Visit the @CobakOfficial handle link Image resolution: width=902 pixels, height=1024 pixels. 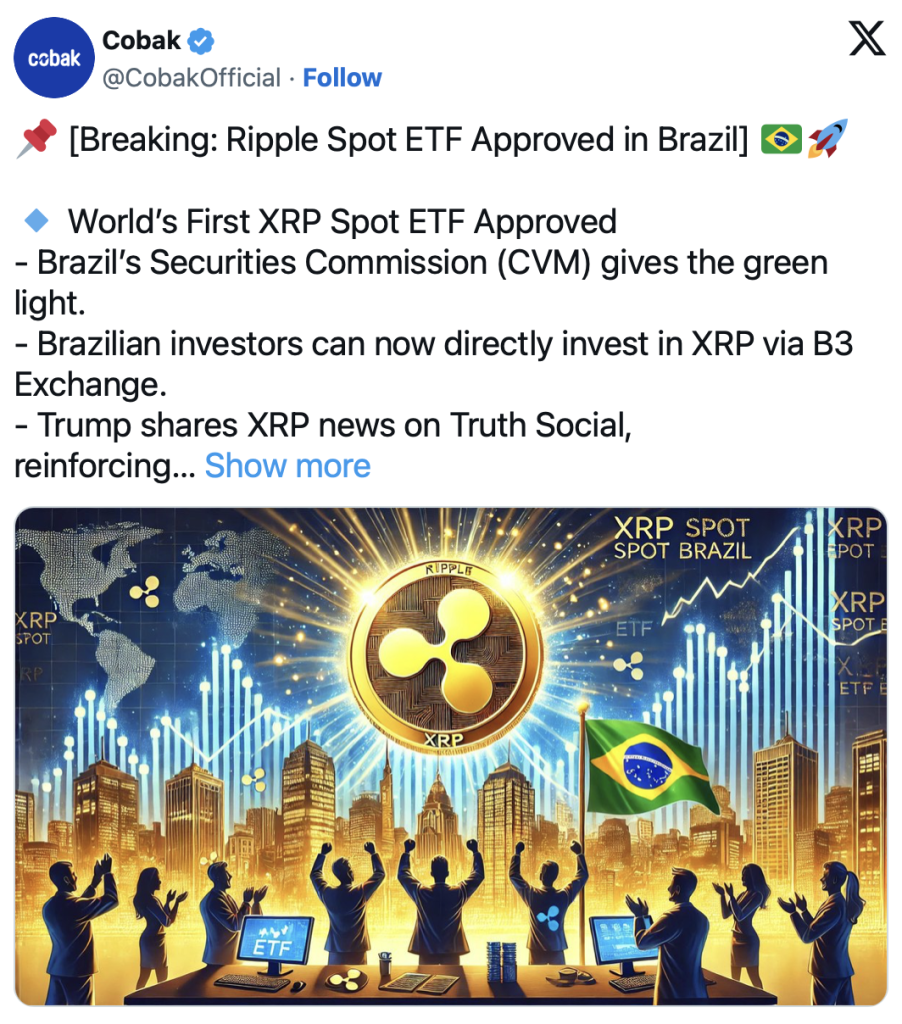click(x=191, y=78)
